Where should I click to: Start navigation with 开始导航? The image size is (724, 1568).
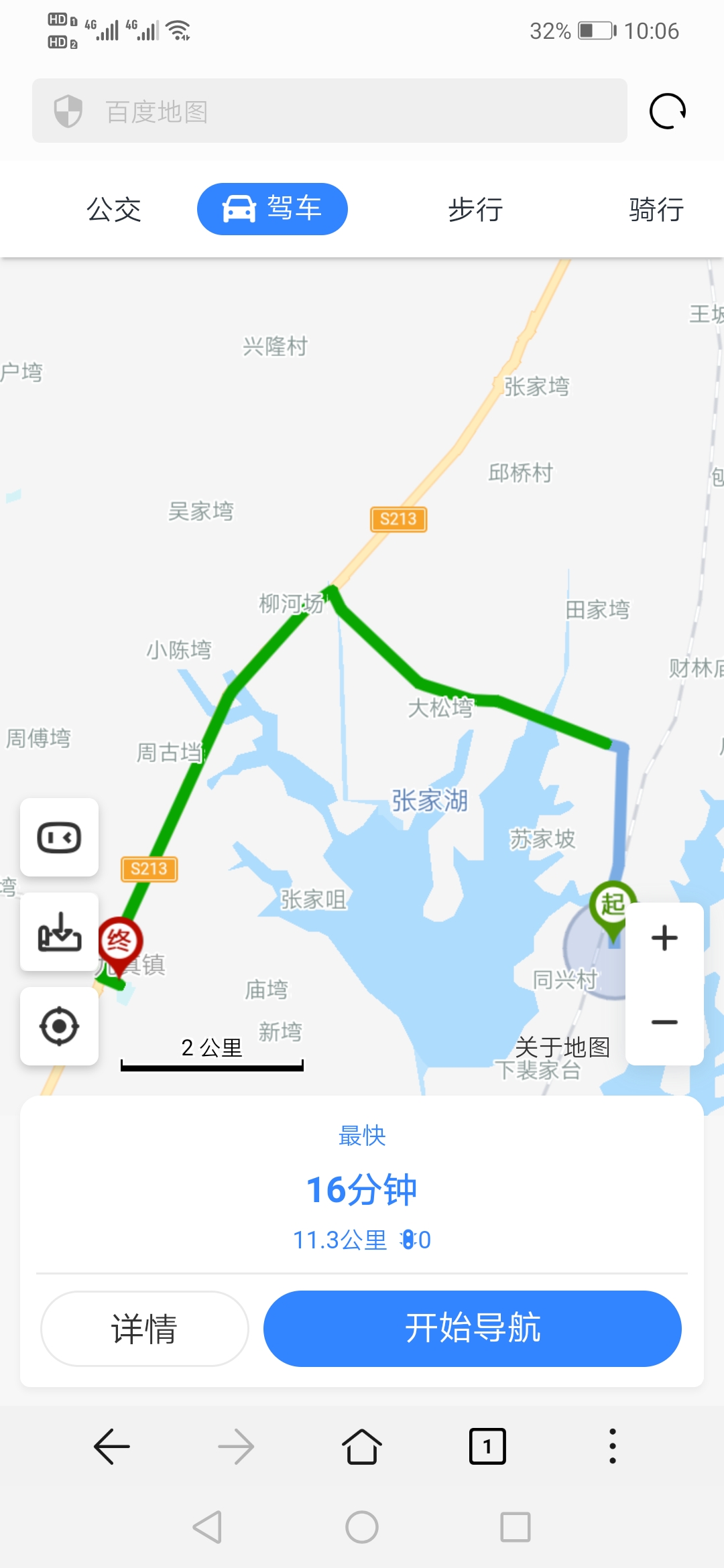[472, 1329]
